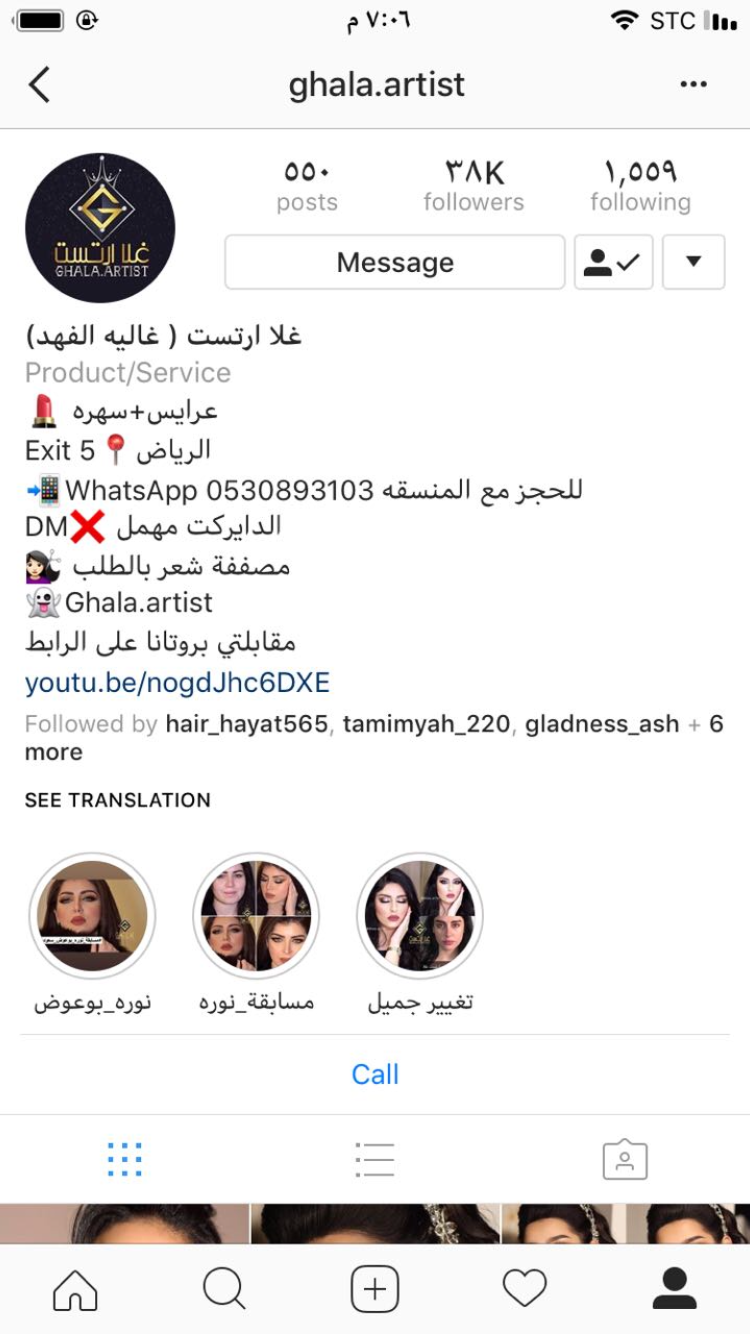Open the youtu.be/nogdJhc6DXE link
The height and width of the screenshot is (1334, 750).
(x=177, y=683)
